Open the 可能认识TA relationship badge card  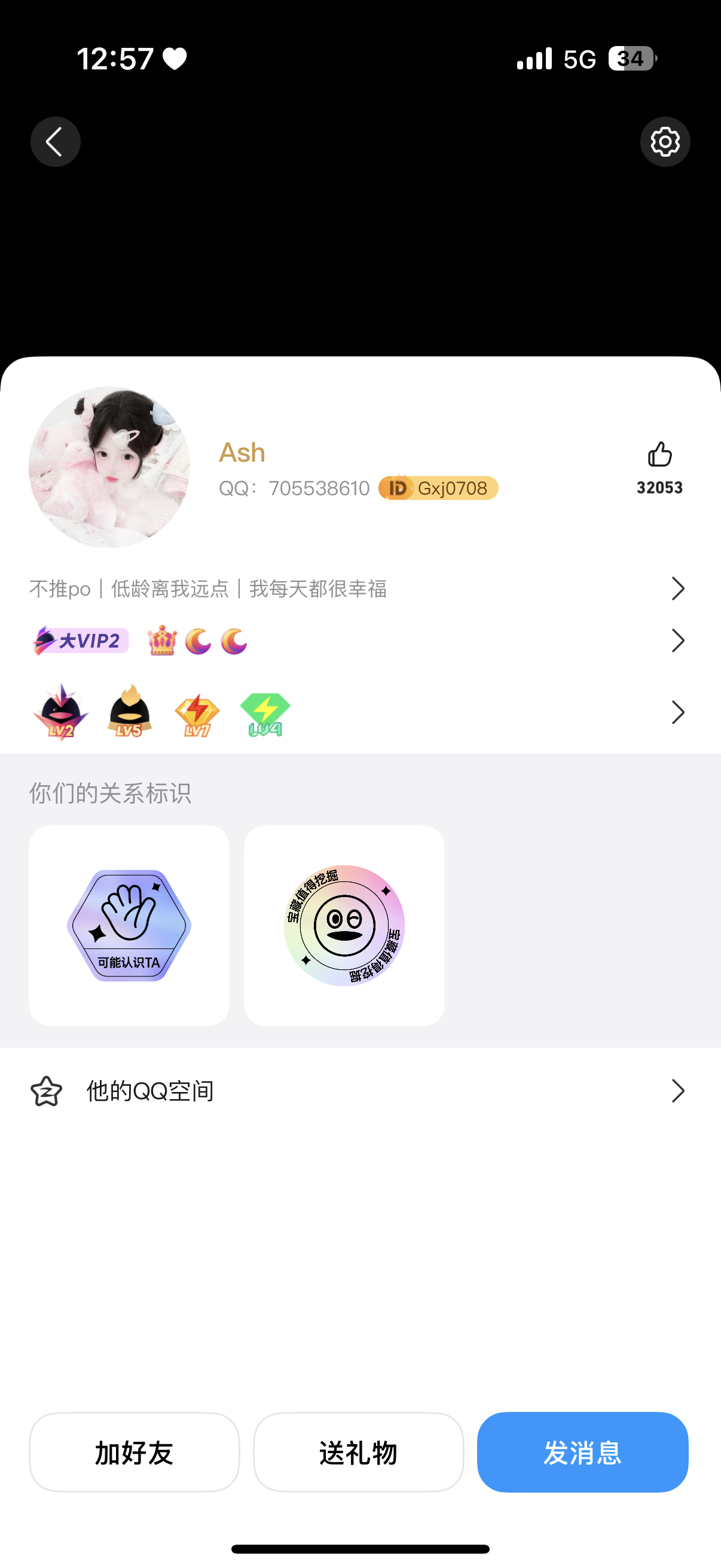click(129, 925)
